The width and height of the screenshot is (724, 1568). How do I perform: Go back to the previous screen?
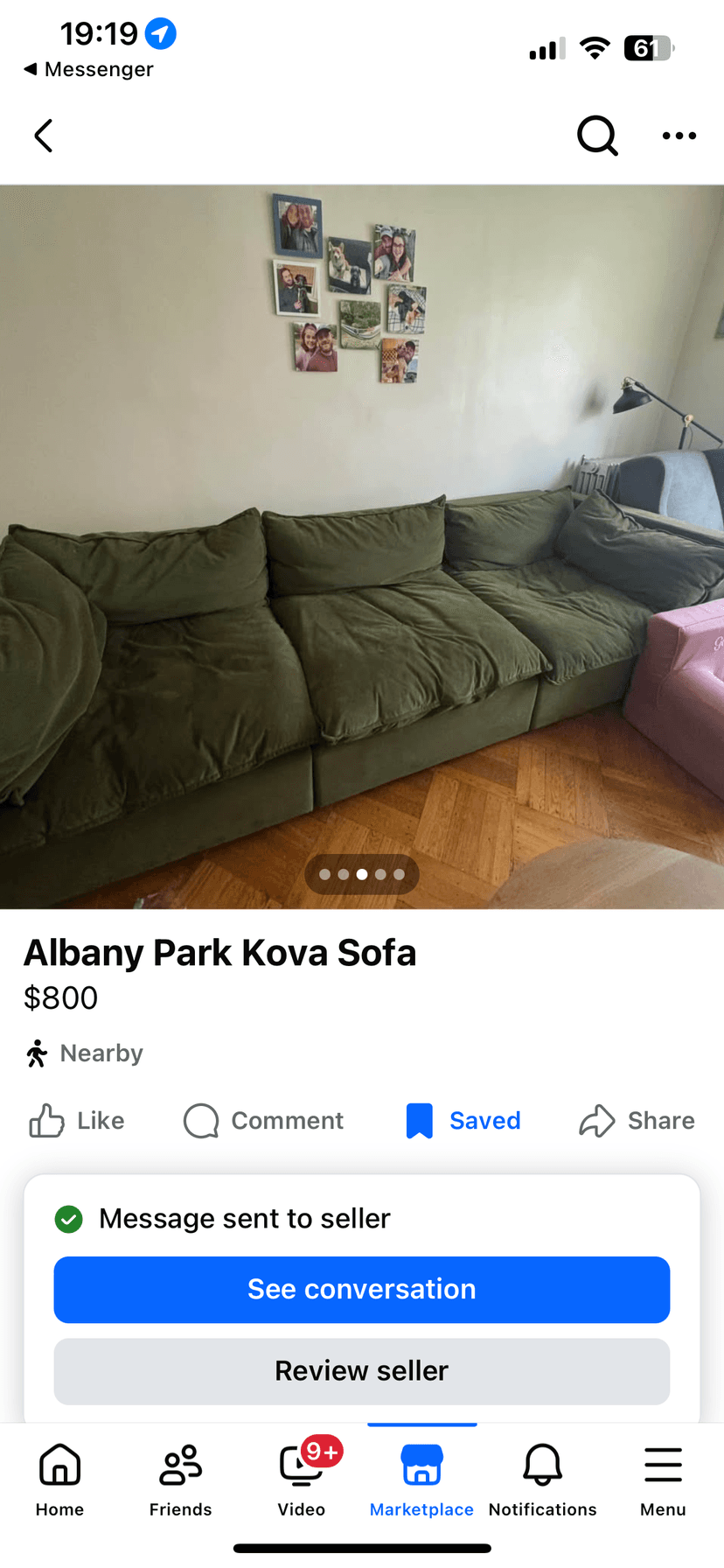pyautogui.click(x=44, y=136)
